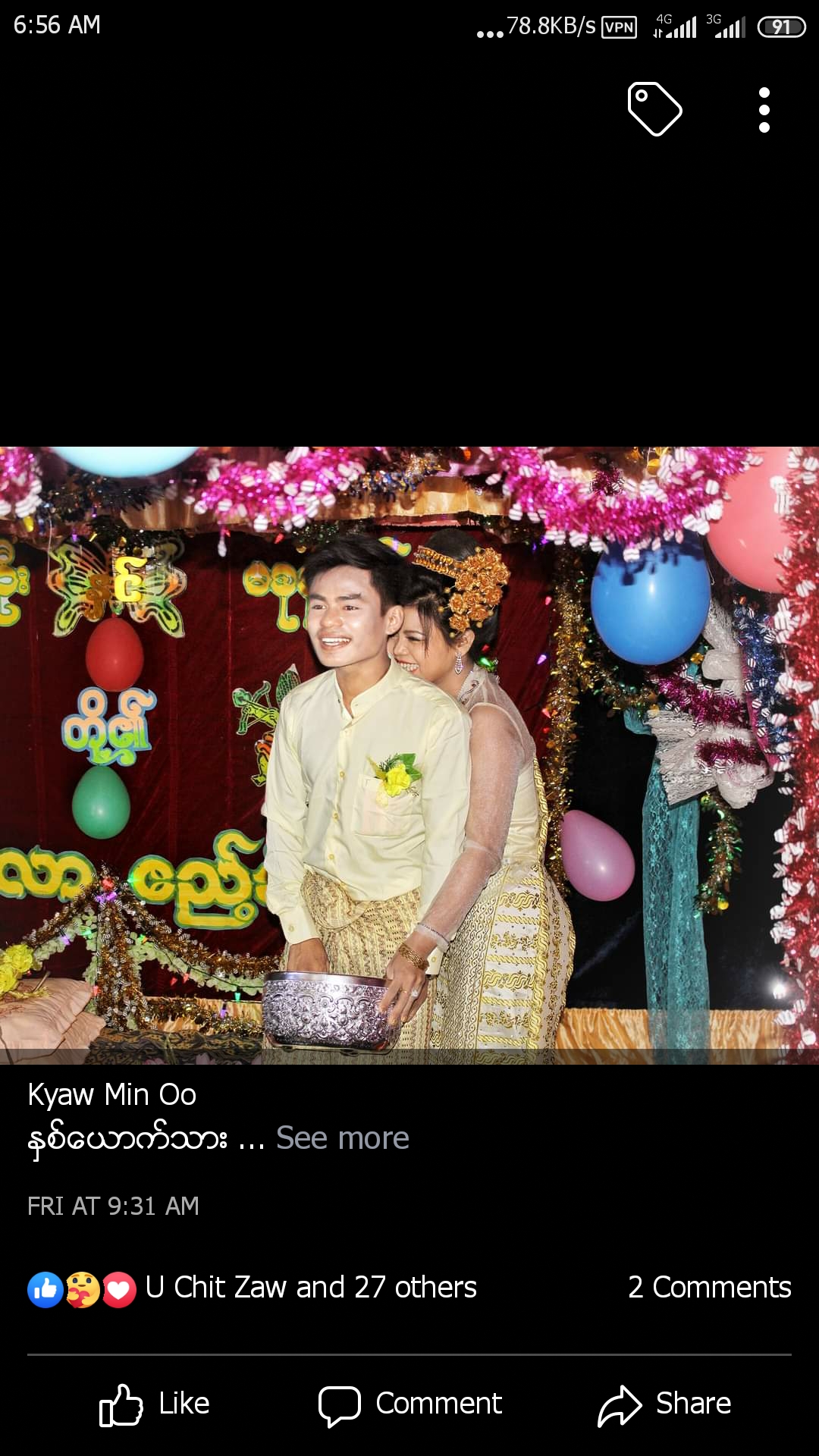Open Kyaw Min Oo's profile
Screen dimensions: 819x1456
click(112, 1094)
